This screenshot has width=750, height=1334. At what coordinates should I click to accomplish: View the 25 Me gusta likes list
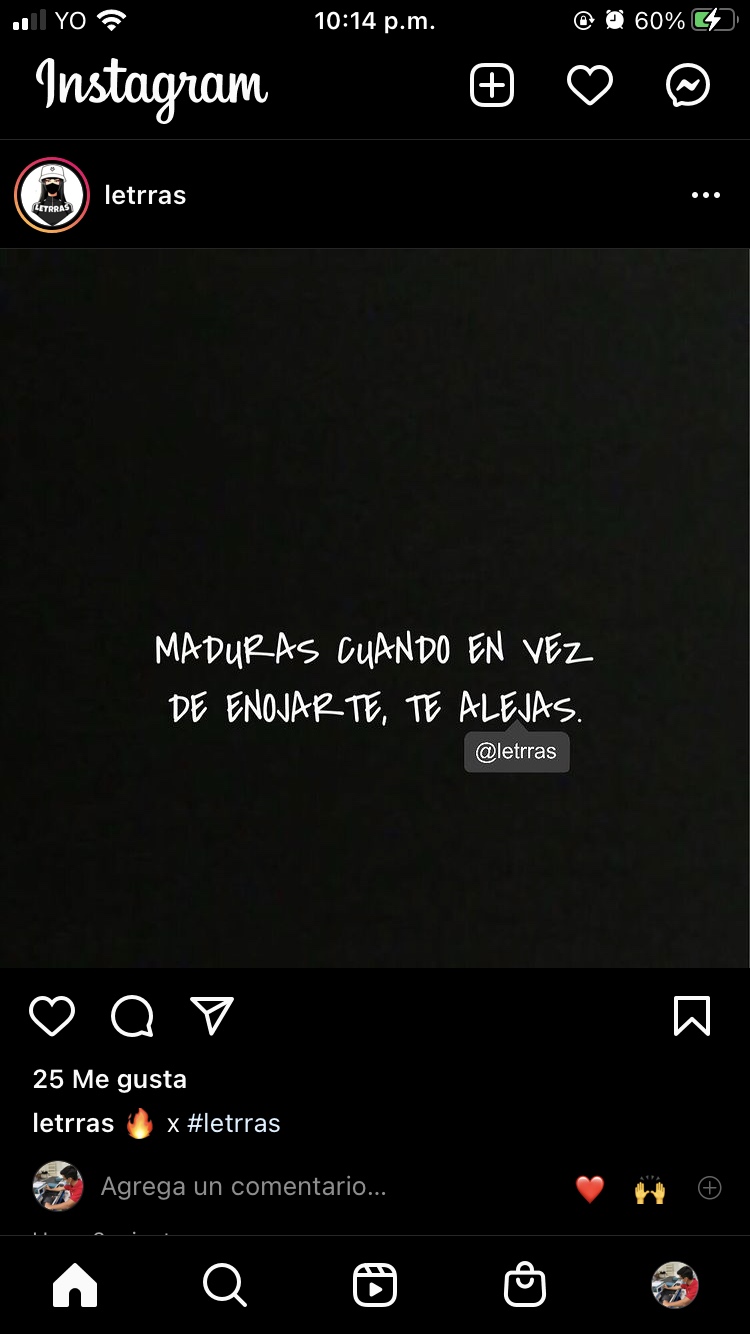(110, 1079)
